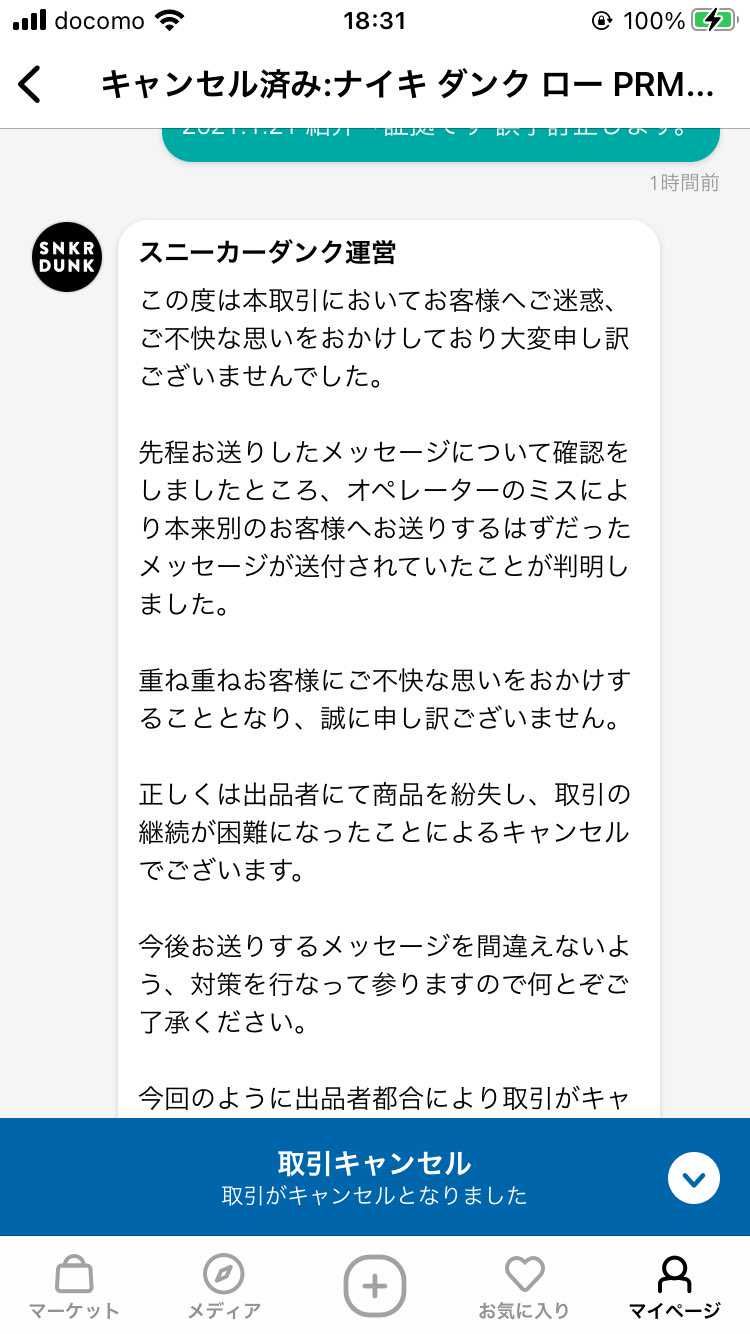This screenshot has width=750, height=1334.
Task: Tap the back arrow icon
Action: (31, 86)
